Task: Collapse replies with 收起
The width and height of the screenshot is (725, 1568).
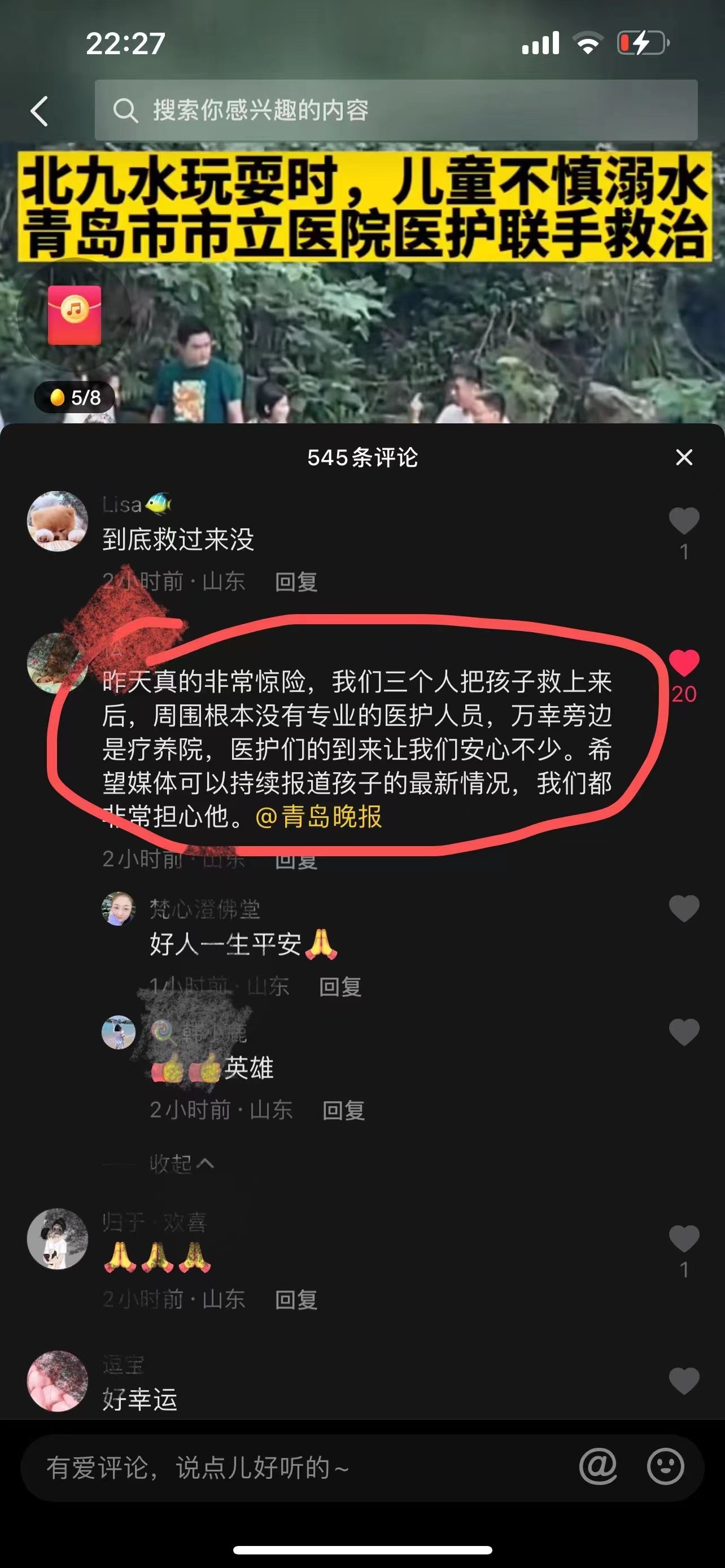Action: pyautogui.click(x=181, y=1163)
